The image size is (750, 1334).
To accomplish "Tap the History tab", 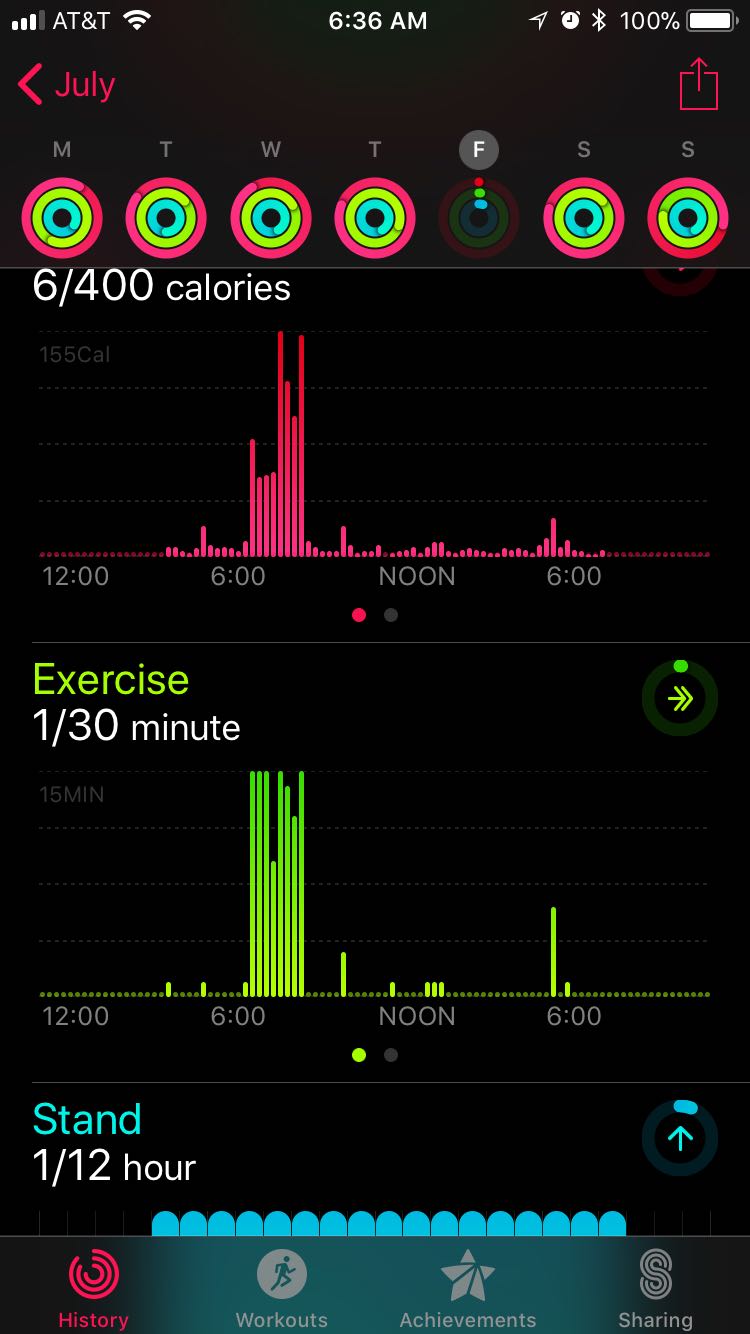I will coord(93,1288).
